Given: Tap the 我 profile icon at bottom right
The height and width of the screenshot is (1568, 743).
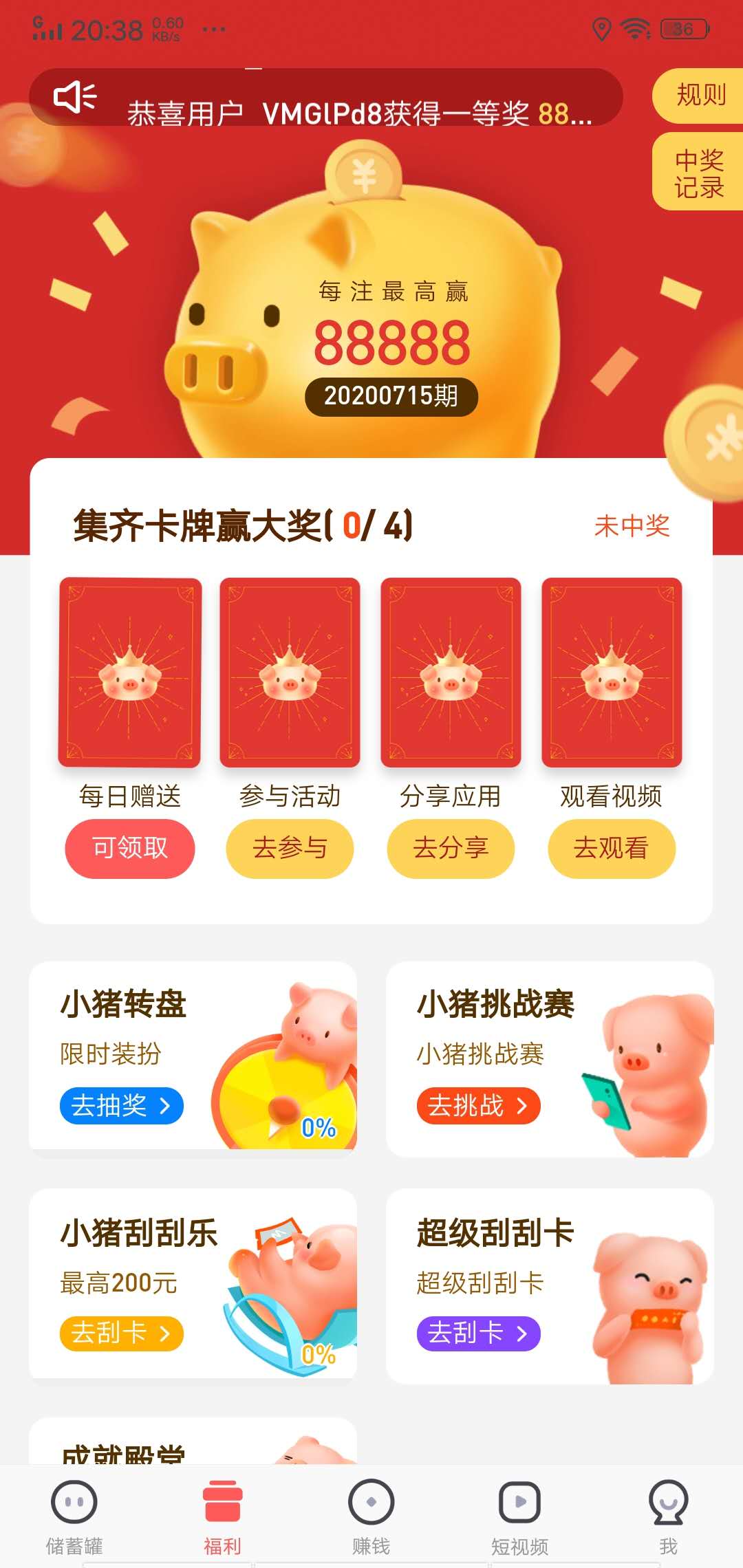Looking at the screenshot, I should point(668,1503).
